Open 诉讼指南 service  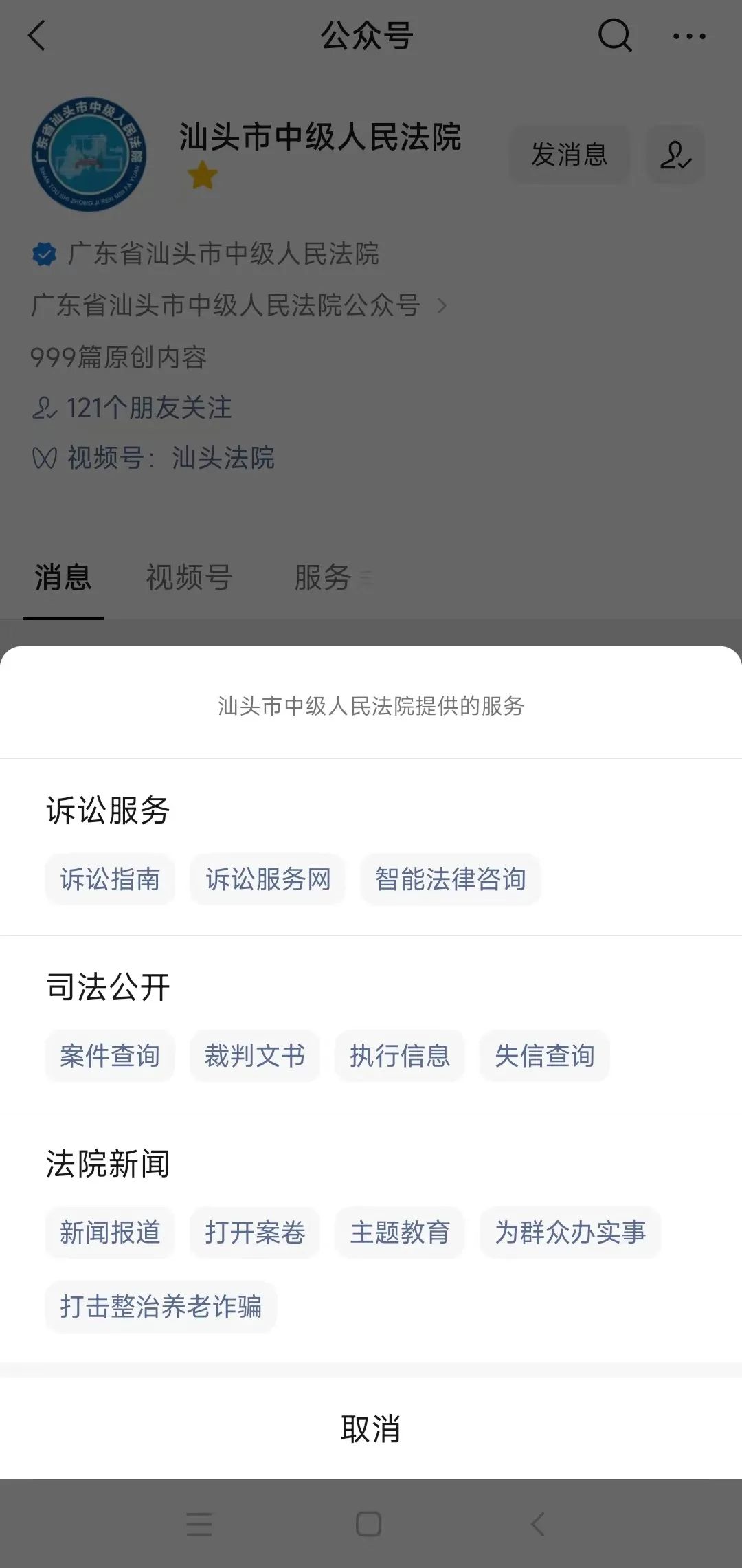pos(110,879)
